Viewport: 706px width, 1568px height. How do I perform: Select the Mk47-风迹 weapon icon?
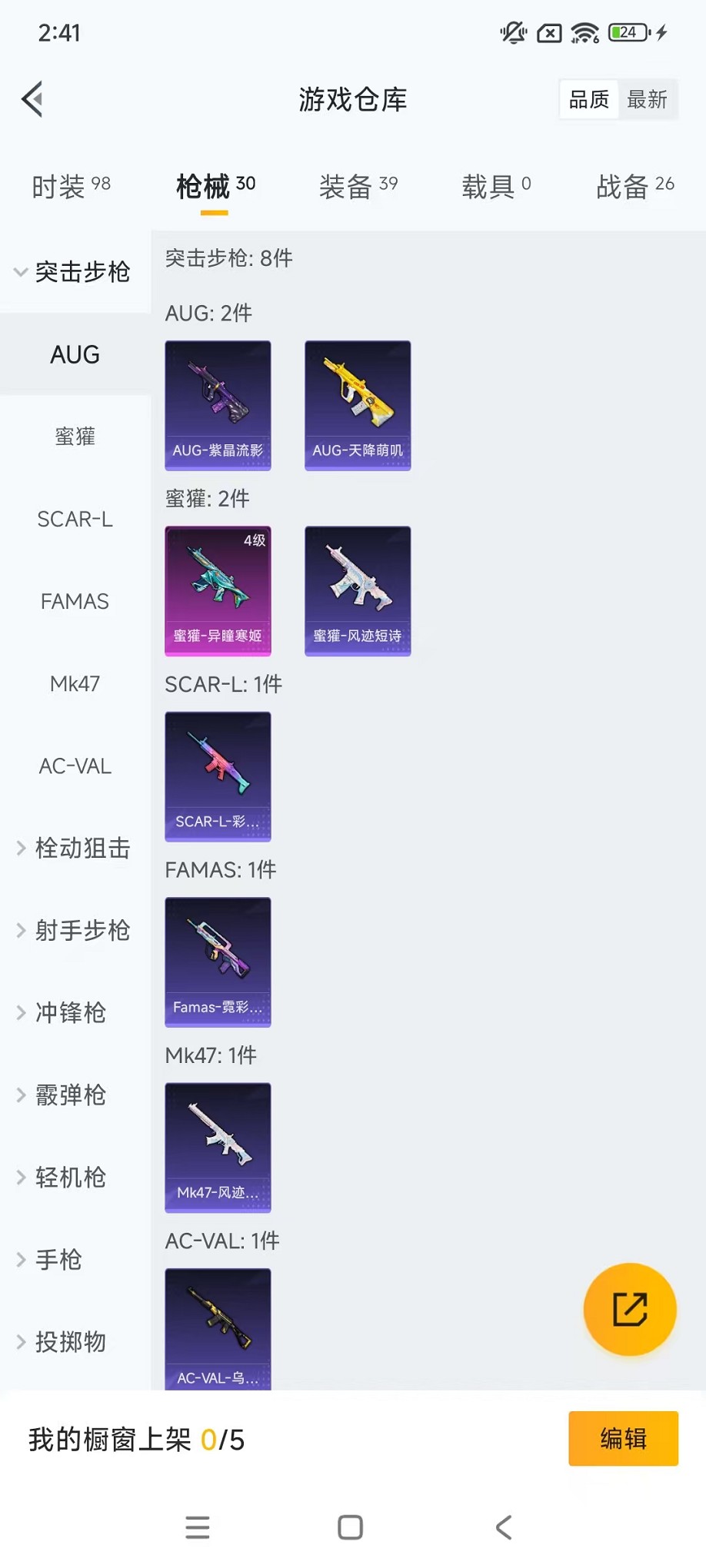pos(218,1148)
